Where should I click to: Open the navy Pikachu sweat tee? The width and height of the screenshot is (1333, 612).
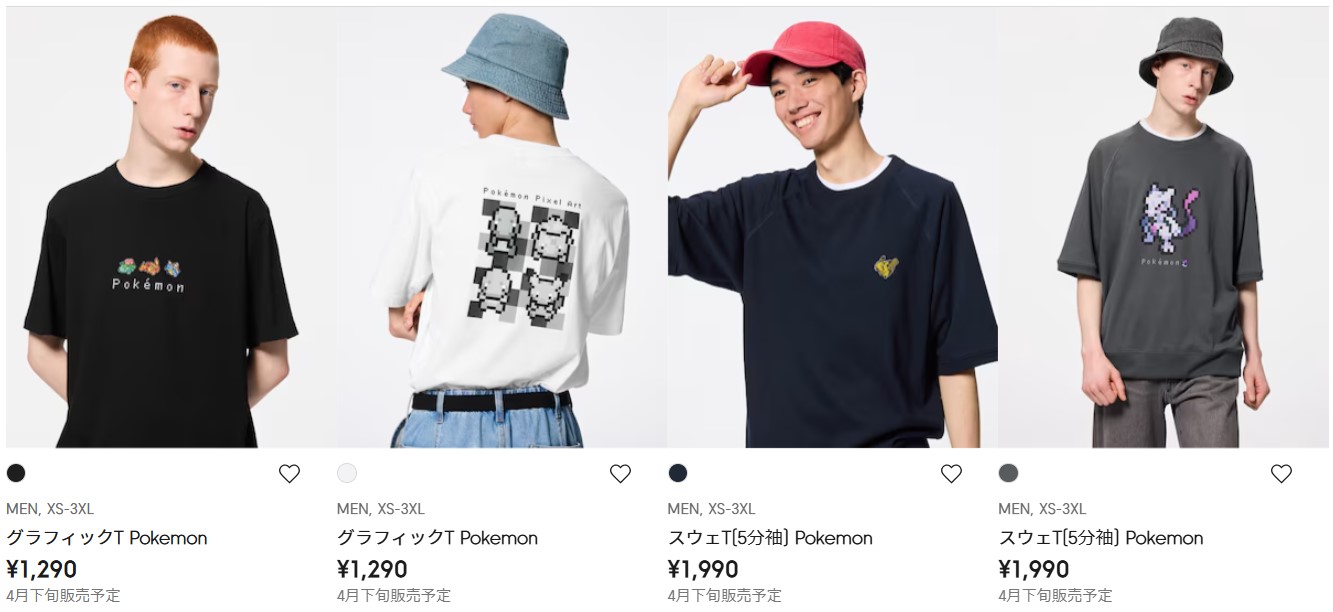click(x=832, y=228)
